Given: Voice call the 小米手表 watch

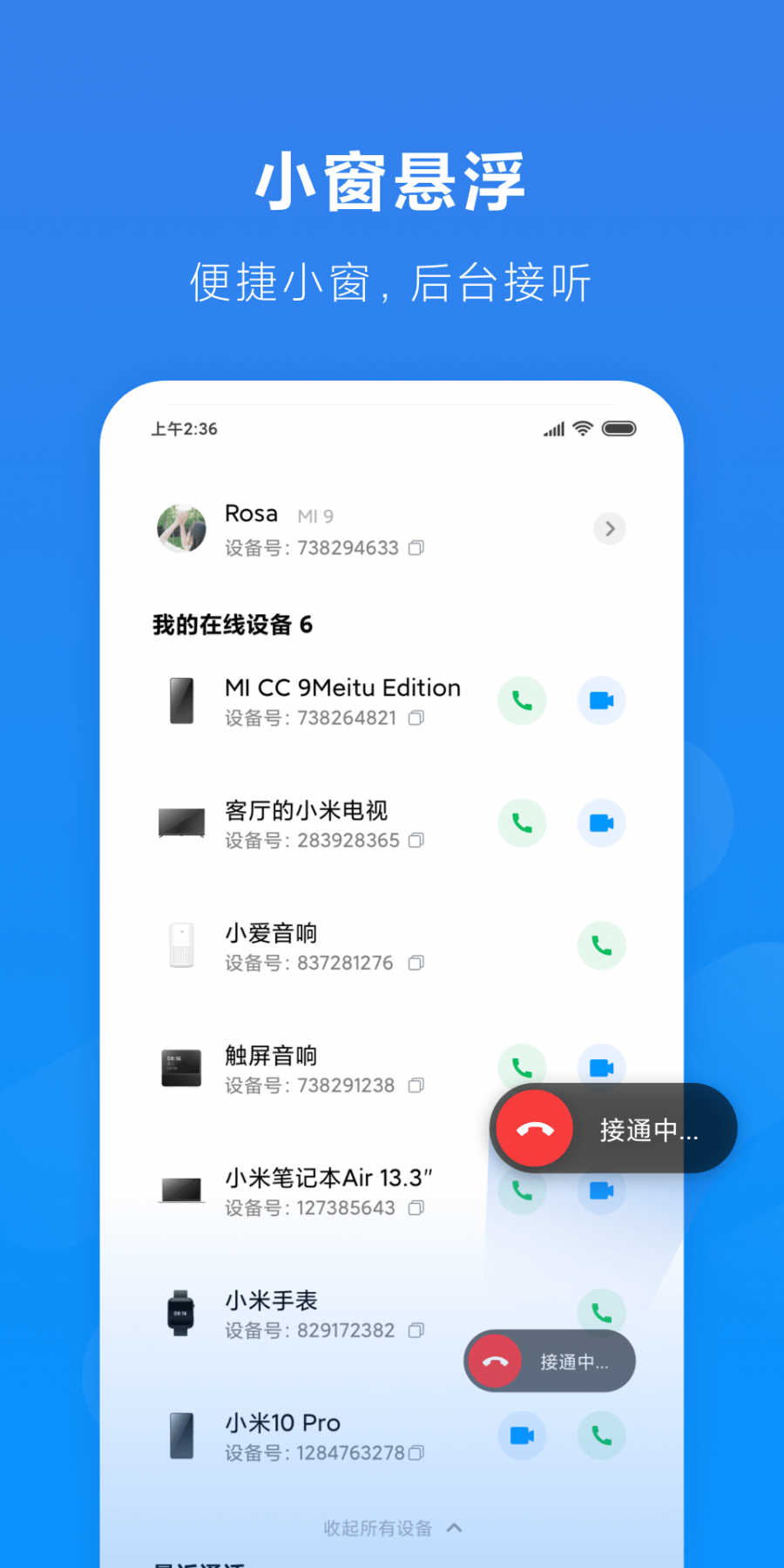Looking at the screenshot, I should click(600, 1312).
